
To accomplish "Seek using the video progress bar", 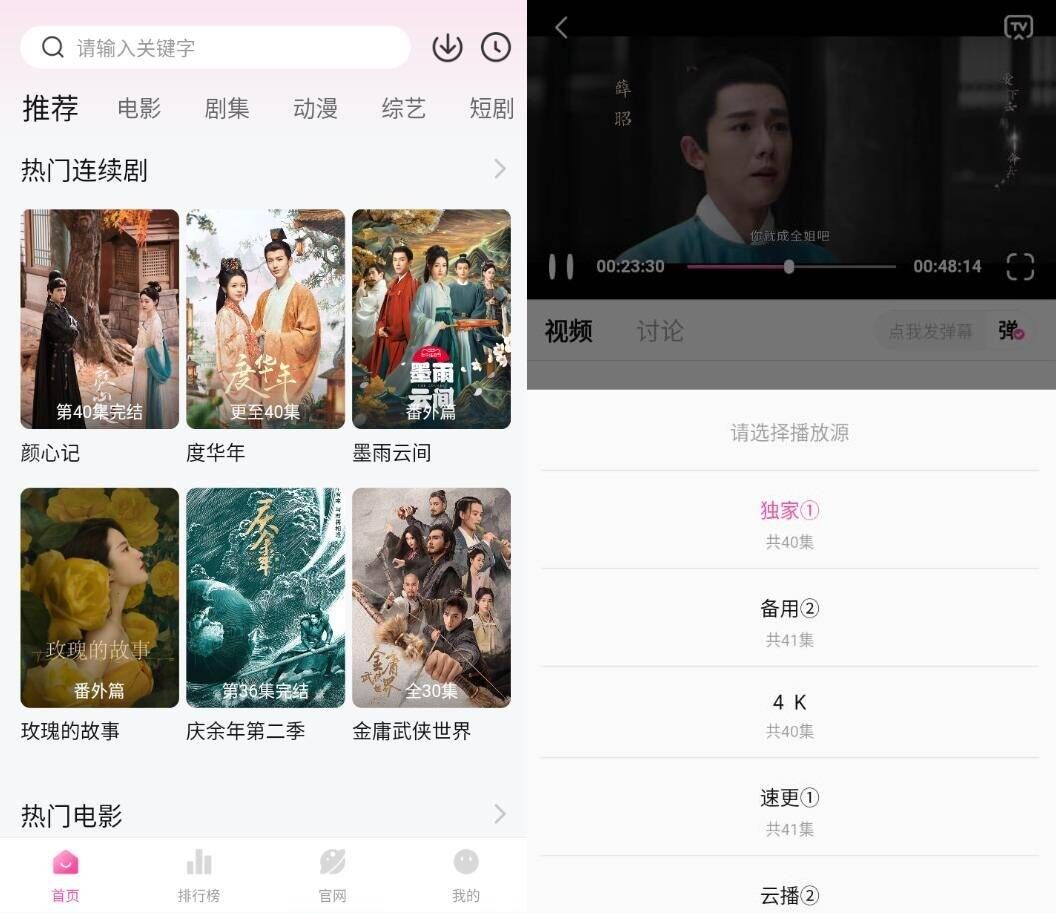I will (x=790, y=267).
